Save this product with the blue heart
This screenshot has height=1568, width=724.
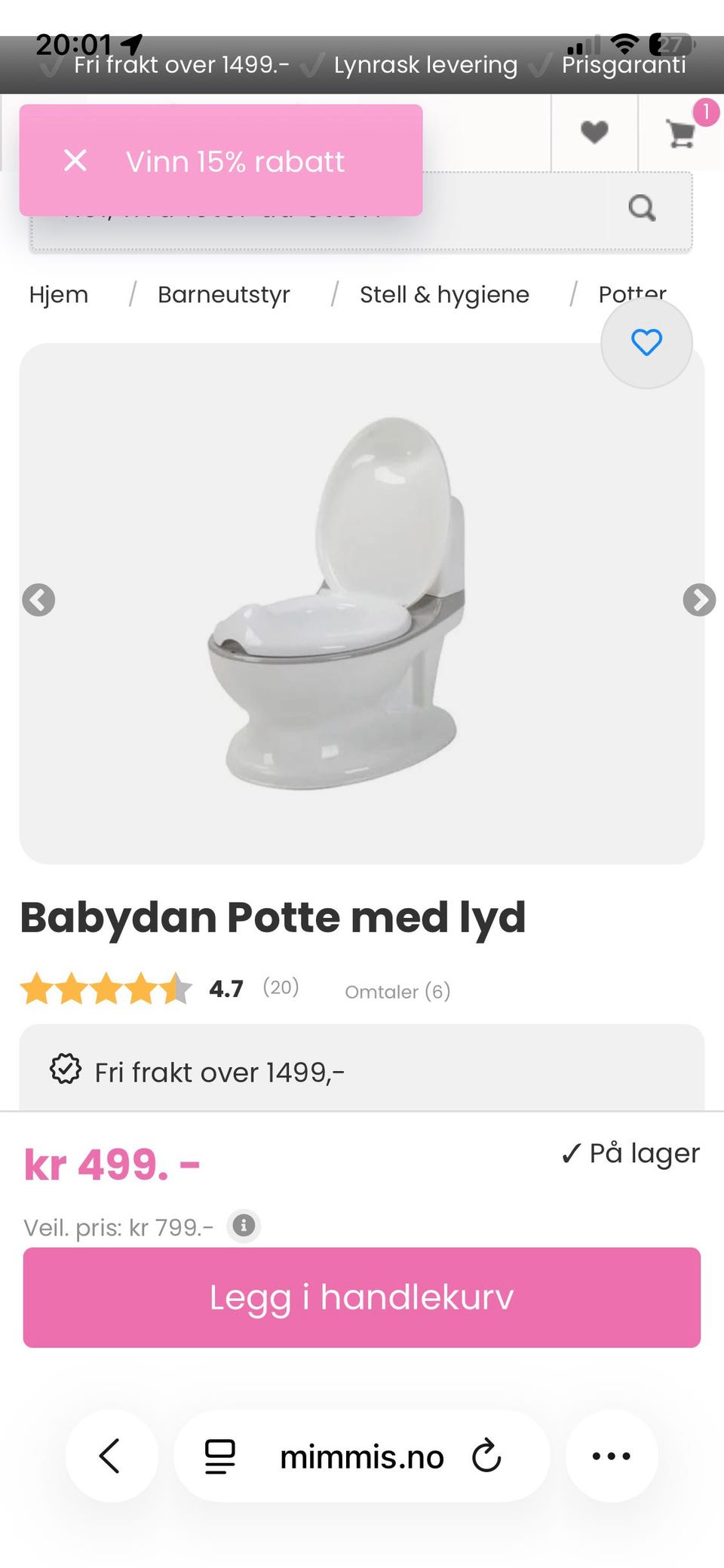(x=646, y=343)
